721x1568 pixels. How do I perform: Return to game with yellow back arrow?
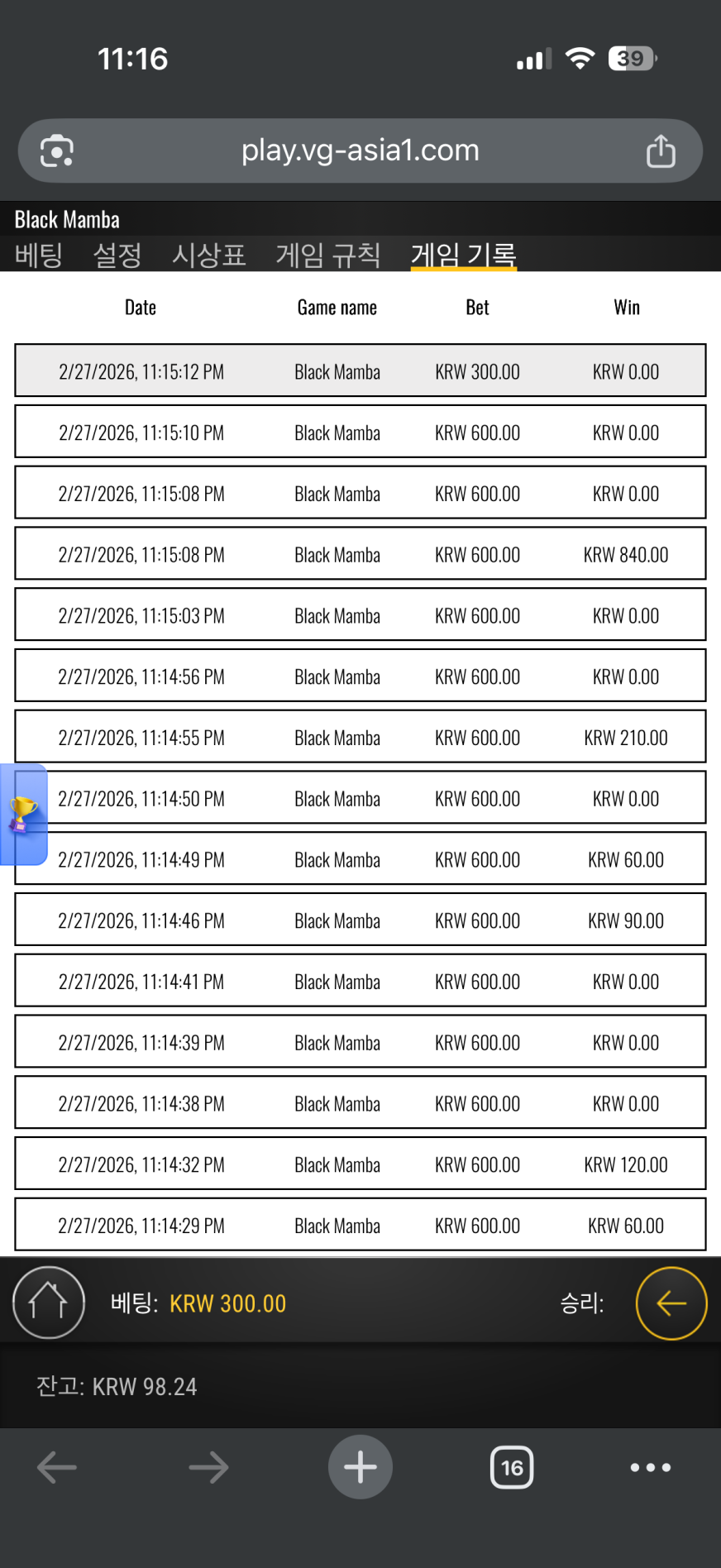[x=671, y=1303]
